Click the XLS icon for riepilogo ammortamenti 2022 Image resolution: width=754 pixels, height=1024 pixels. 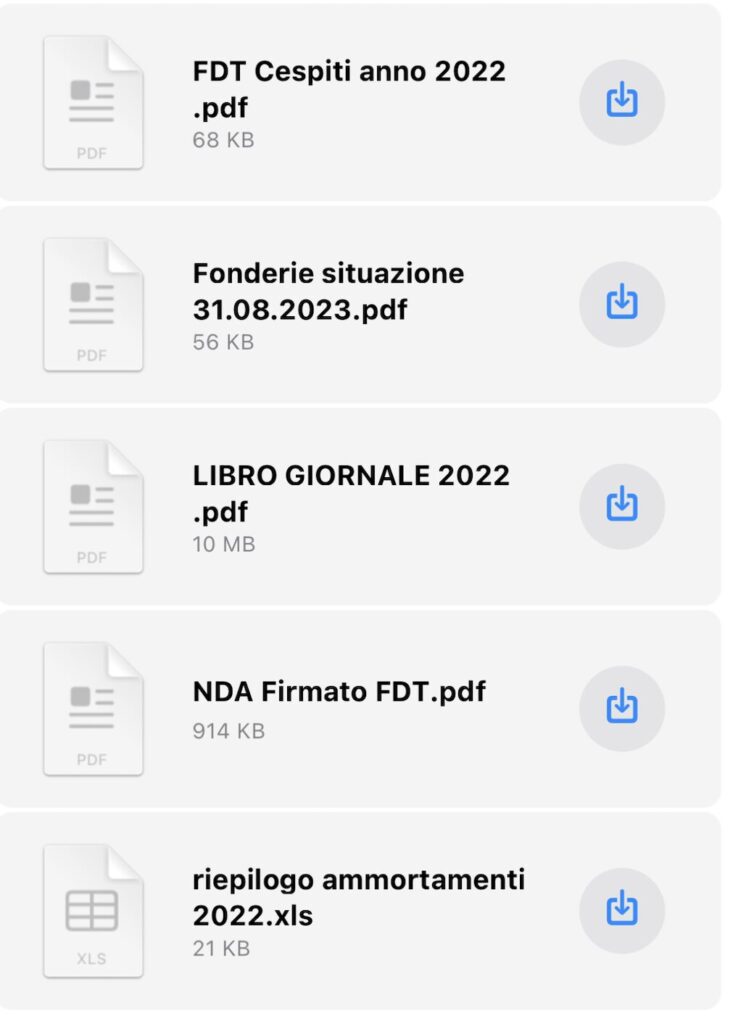click(x=93, y=911)
